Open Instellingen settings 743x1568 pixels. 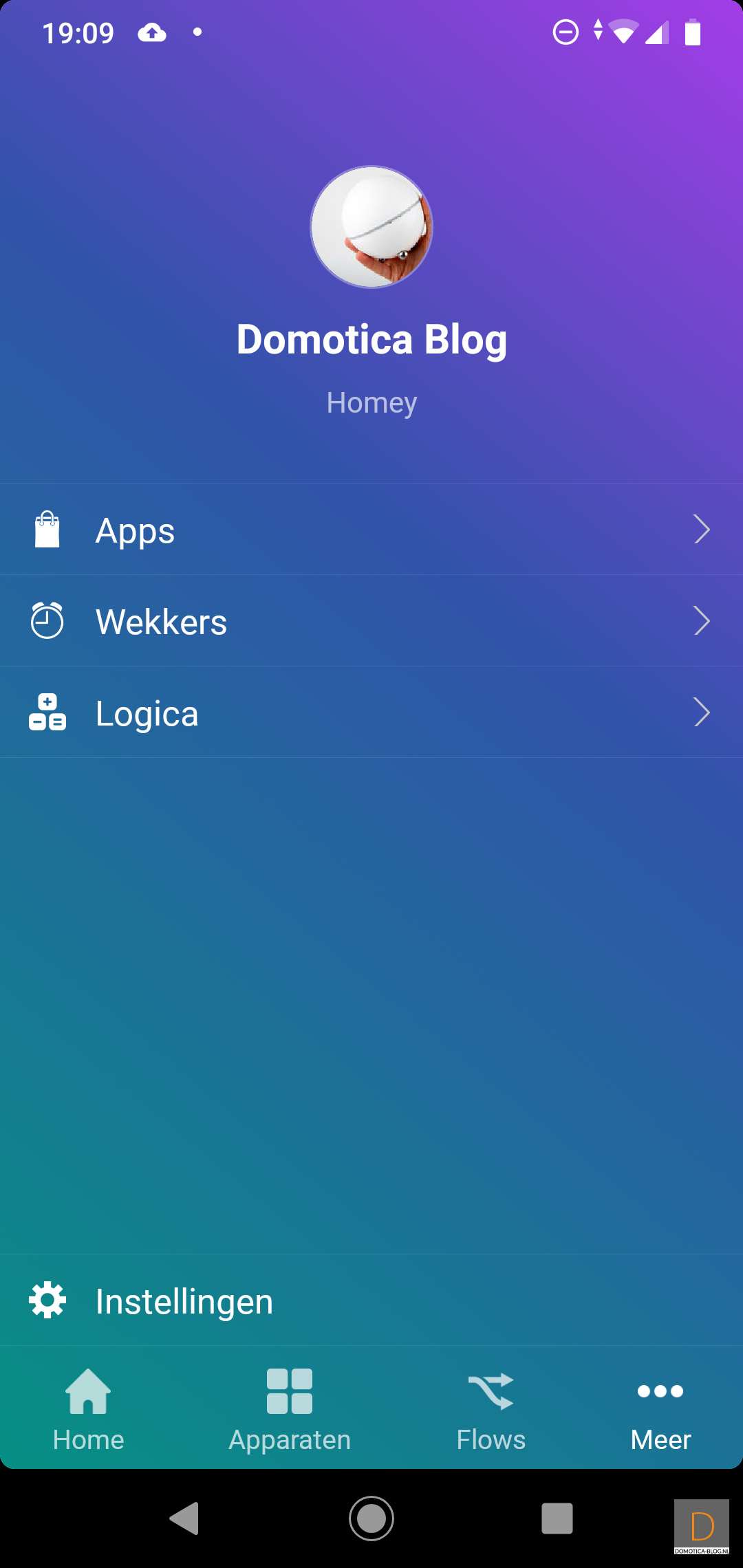(x=371, y=1300)
